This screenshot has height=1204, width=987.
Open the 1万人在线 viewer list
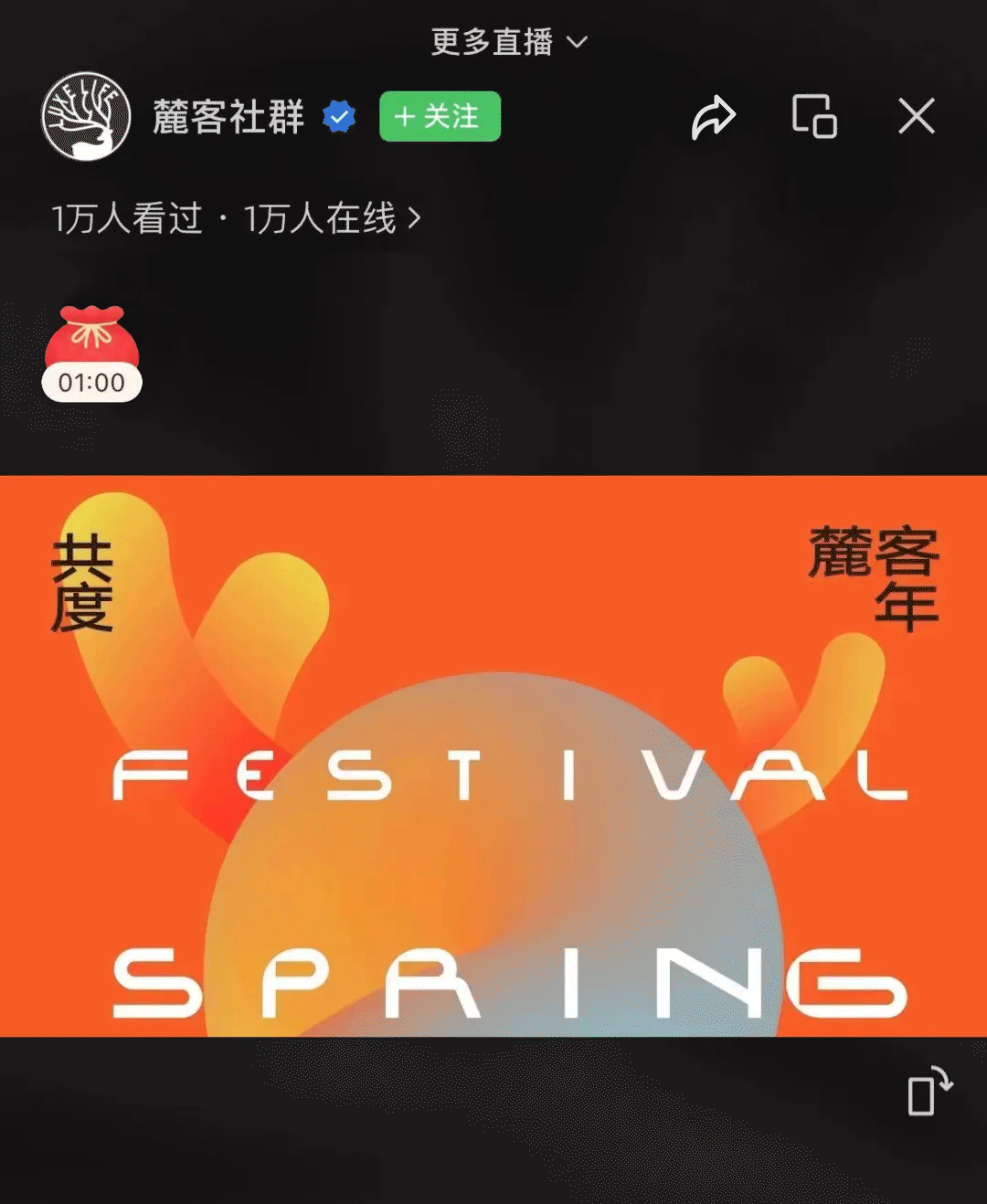point(331,219)
